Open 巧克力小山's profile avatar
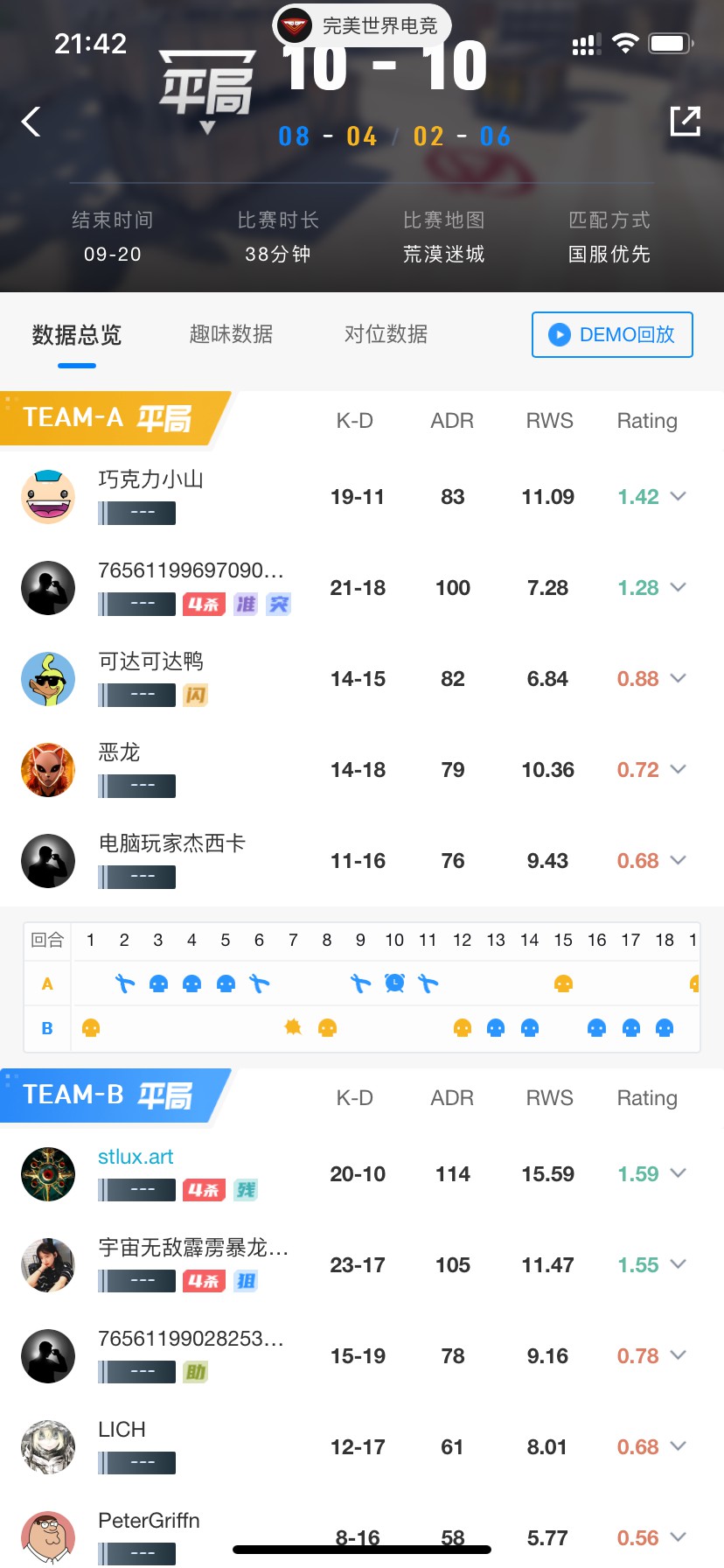 (x=48, y=496)
